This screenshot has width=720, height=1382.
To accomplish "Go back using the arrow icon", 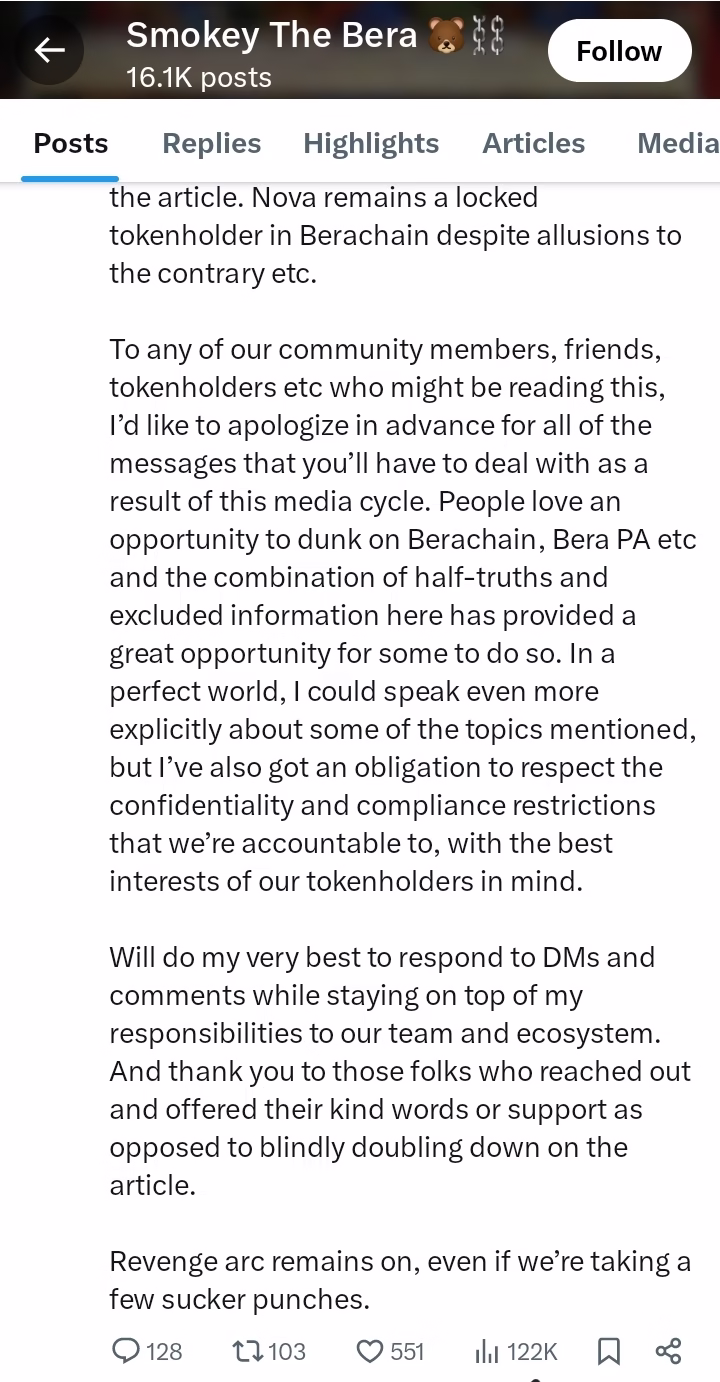I will (49, 50).
